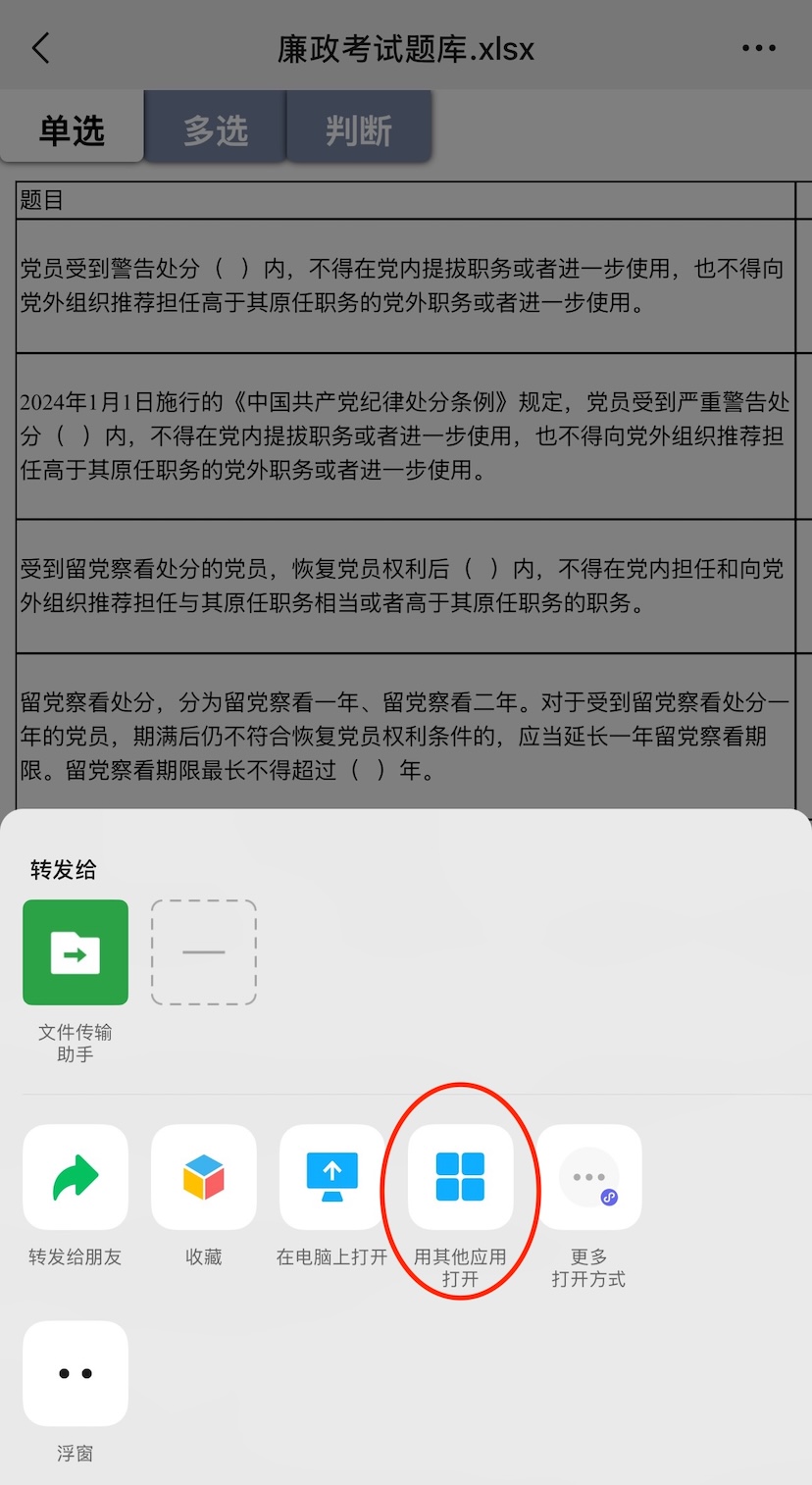Select the 单选 sheet tab
The image size is (812, 1485).
(72, 129)
